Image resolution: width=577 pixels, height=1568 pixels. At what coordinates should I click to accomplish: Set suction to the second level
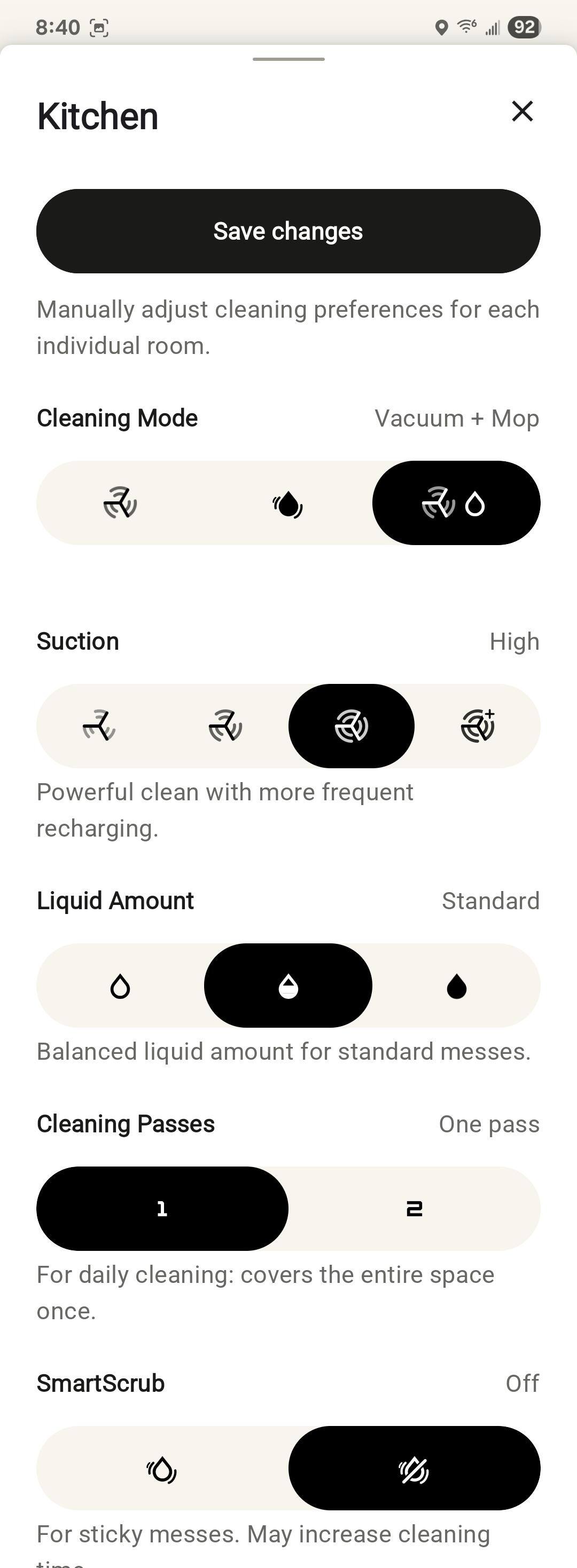225,726
